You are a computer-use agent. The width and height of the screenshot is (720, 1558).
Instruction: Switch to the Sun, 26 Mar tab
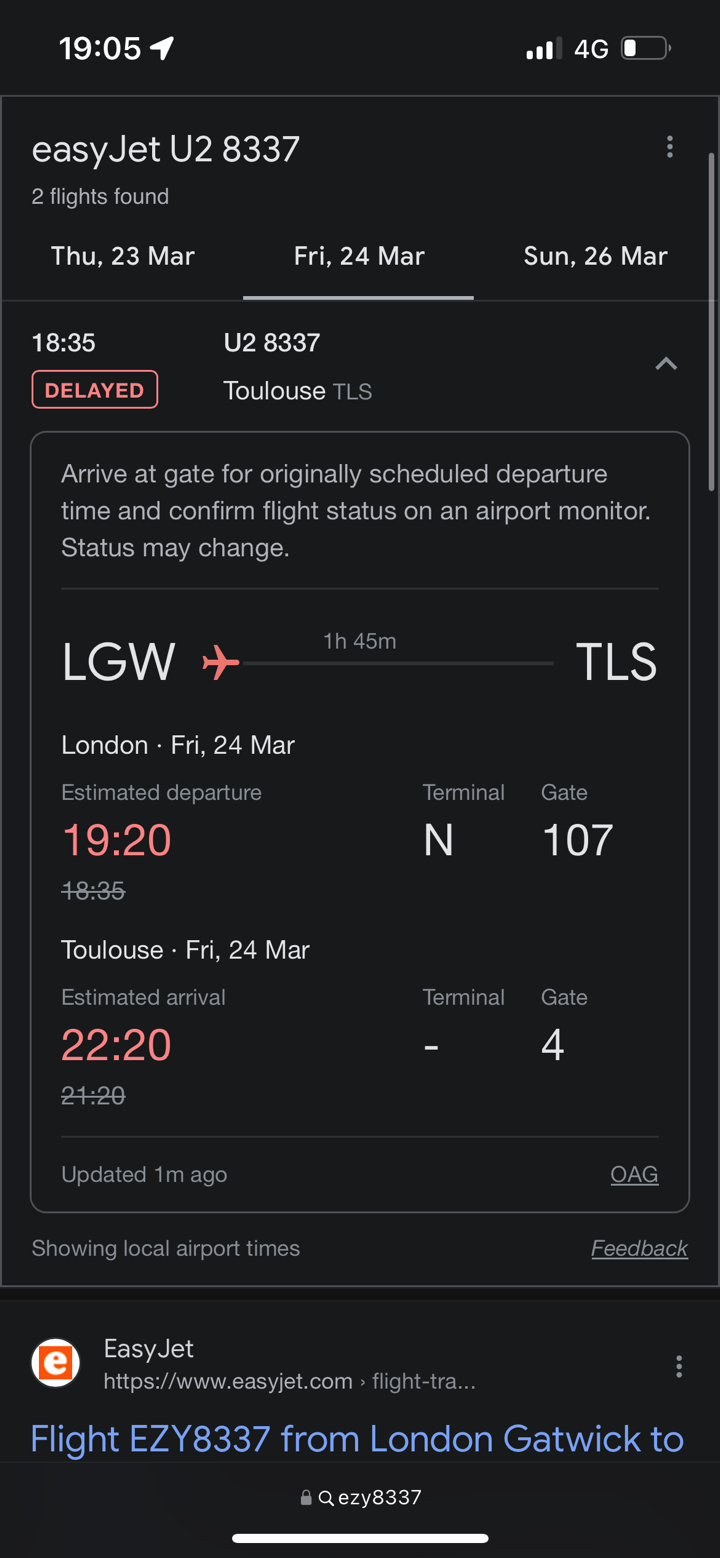(x=595, y=256)
